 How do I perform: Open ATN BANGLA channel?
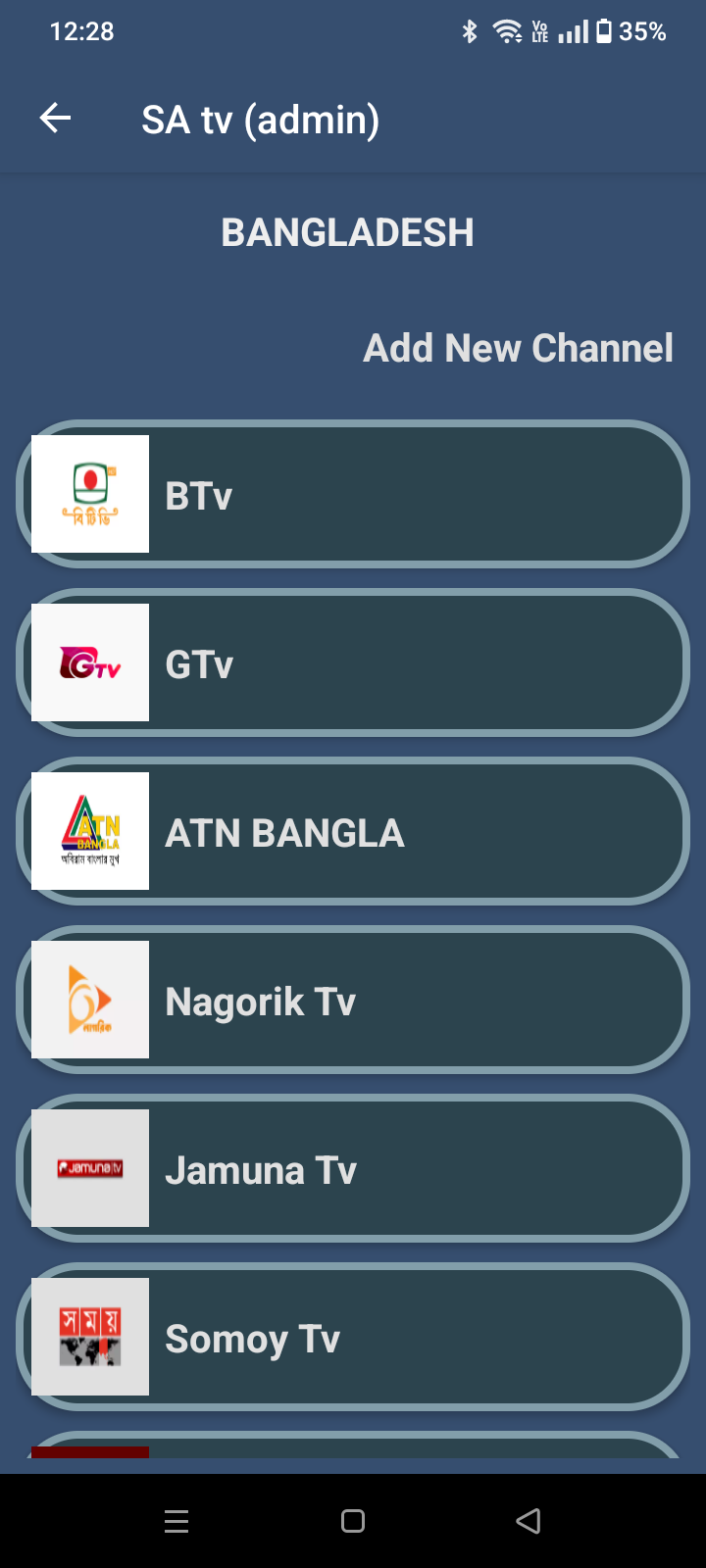pos(353,831)
